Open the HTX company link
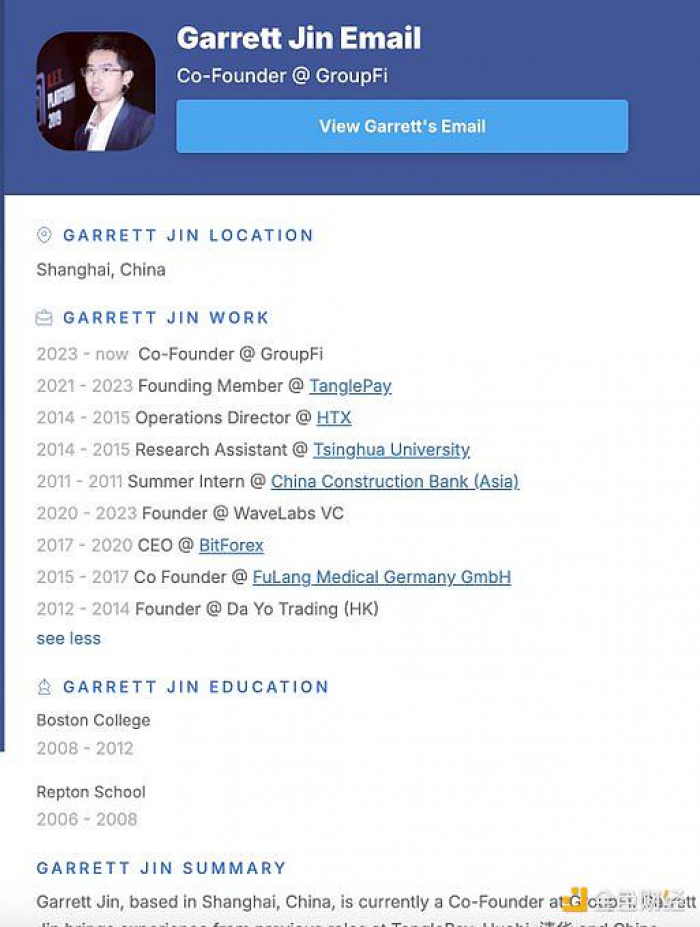This screenshot has height=927, width=700. pyautogui.click(x=334, y=418)
